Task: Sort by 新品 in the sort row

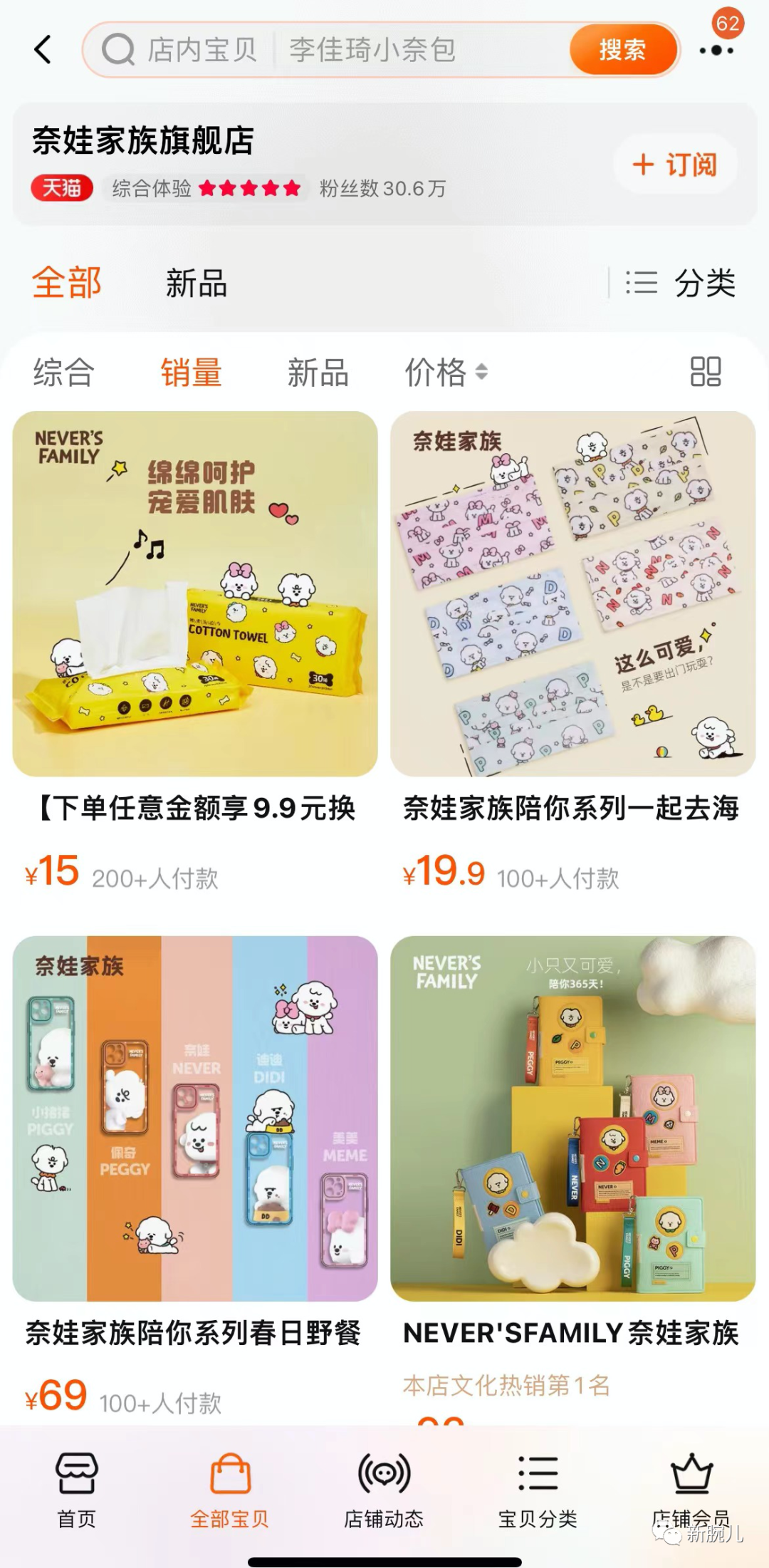Action: [318, 372]
